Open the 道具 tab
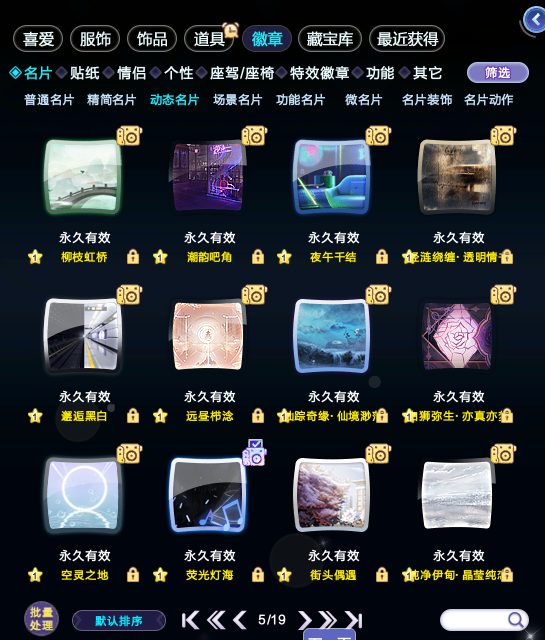The width and height of the screenshot is (545, 640). pyautogui.click(x=209, y=39)
